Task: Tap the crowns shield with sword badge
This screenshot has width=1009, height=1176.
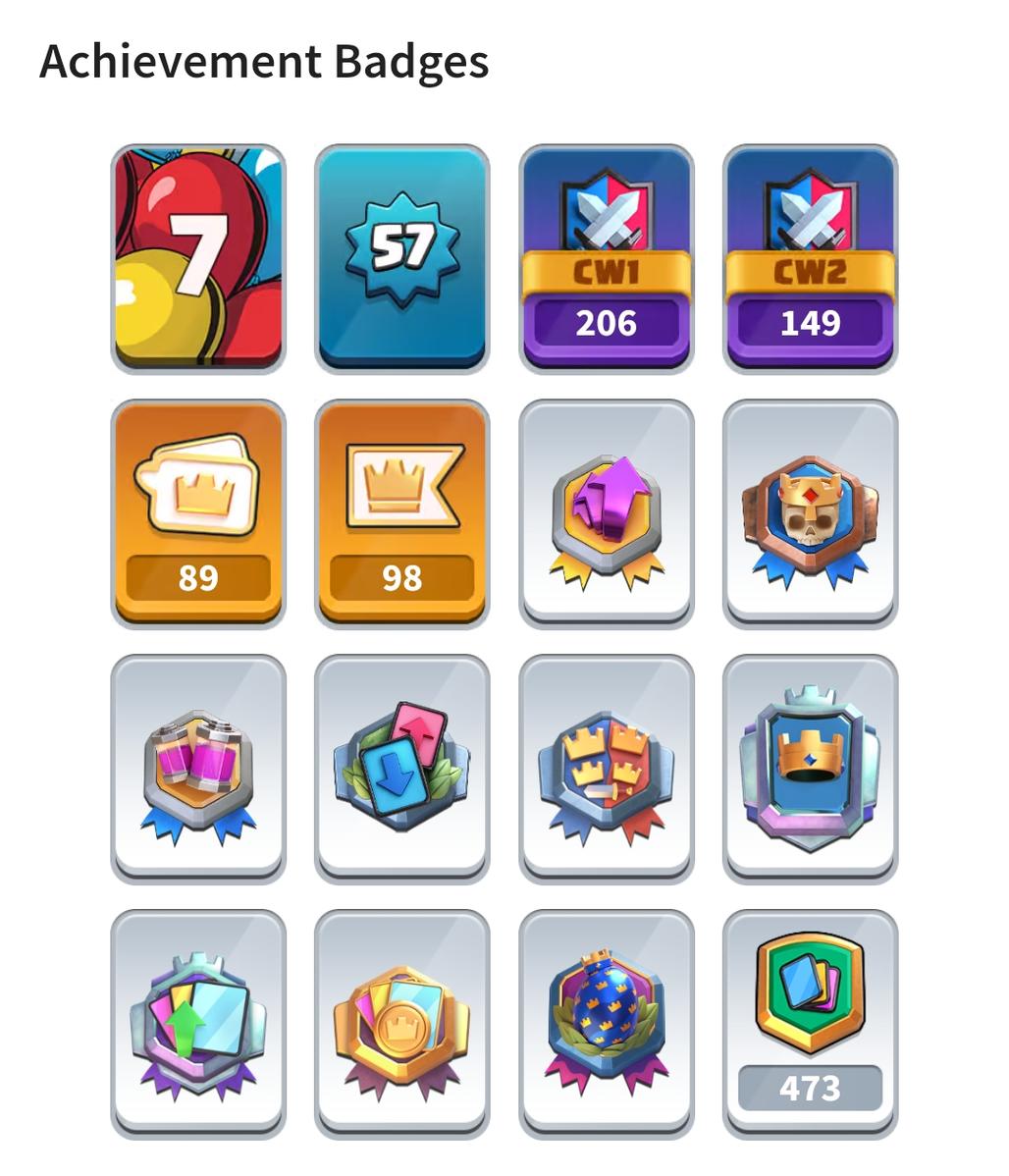Action: coord(606,768)
